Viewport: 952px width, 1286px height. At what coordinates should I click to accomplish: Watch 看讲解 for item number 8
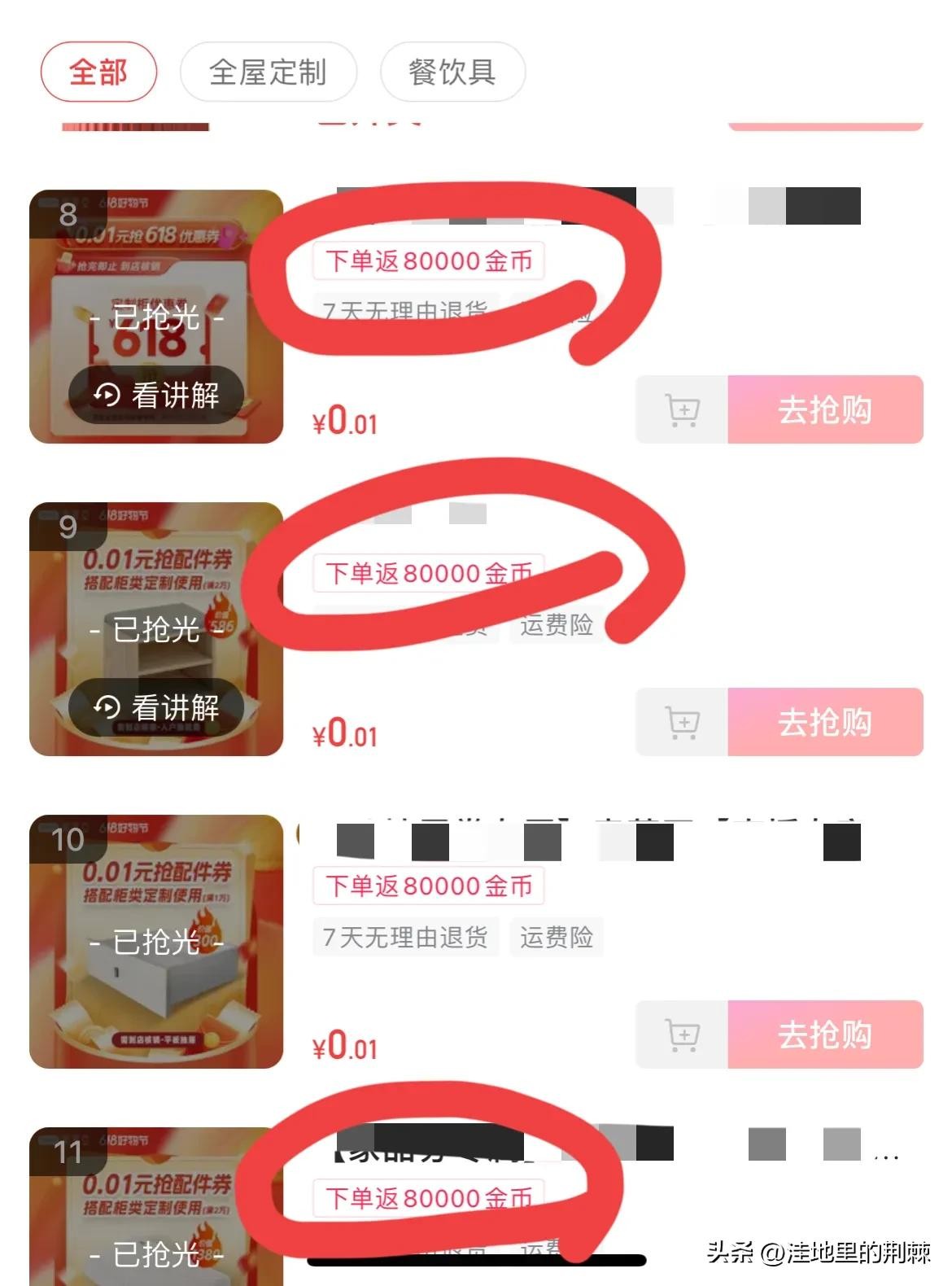coord(156,396)
